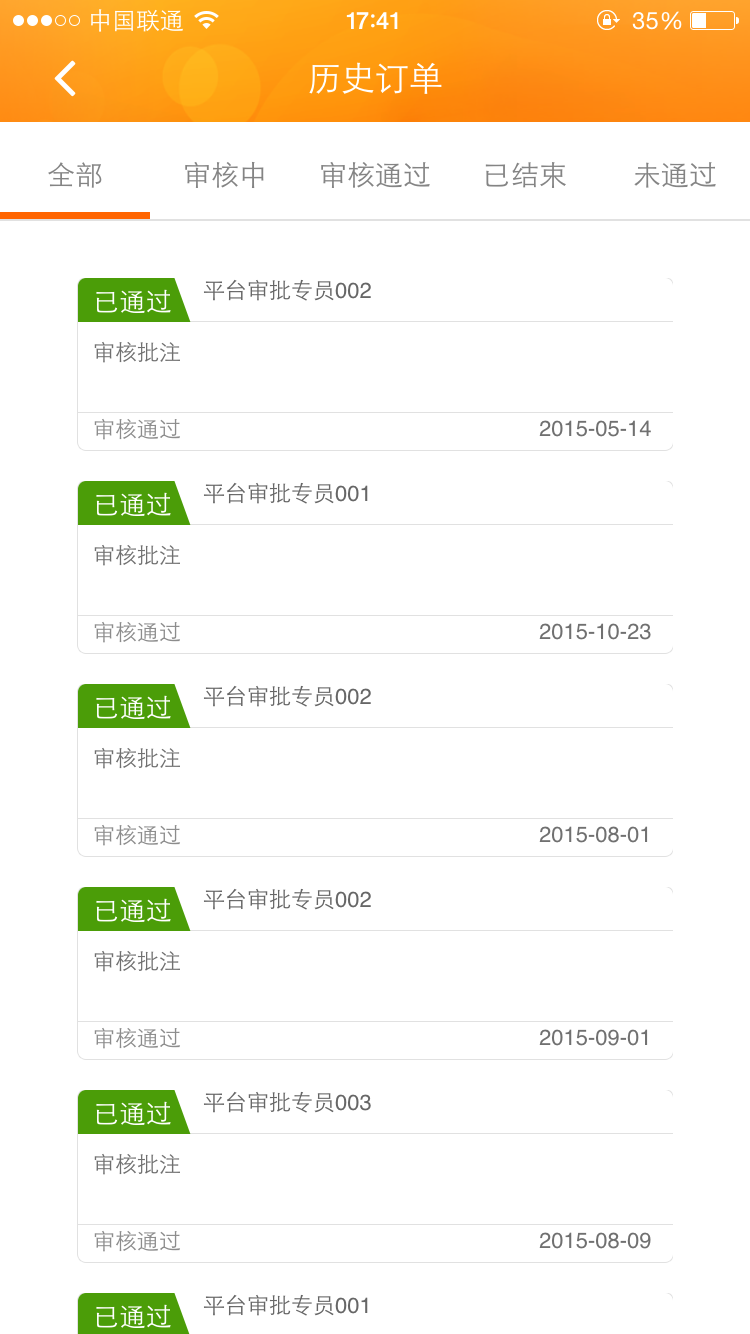View 平台审批专员003 order dated 2015-08-09

375,1177
